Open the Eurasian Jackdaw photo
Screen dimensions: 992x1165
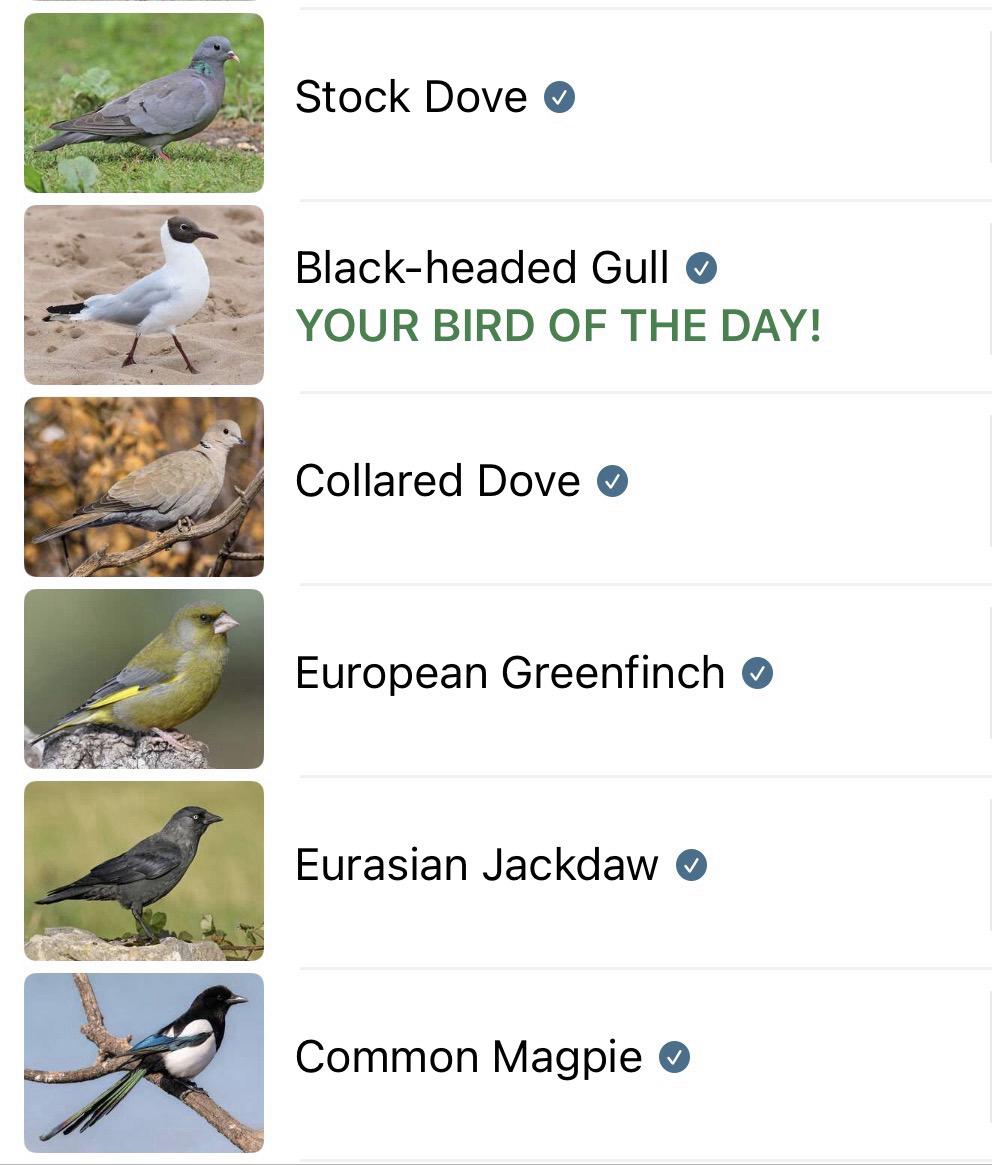point(143,870)
